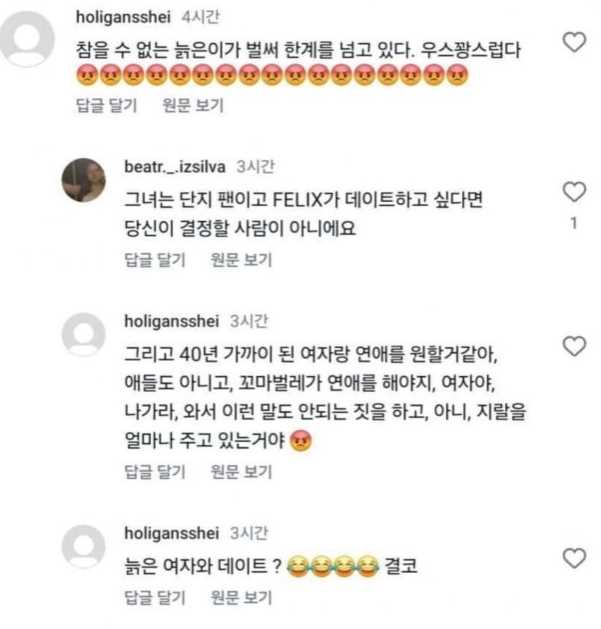Like the comment starting with 참을 수 없는 늙은이가
The width and height of the screenshot is (601, 629).
pos(573,42)
